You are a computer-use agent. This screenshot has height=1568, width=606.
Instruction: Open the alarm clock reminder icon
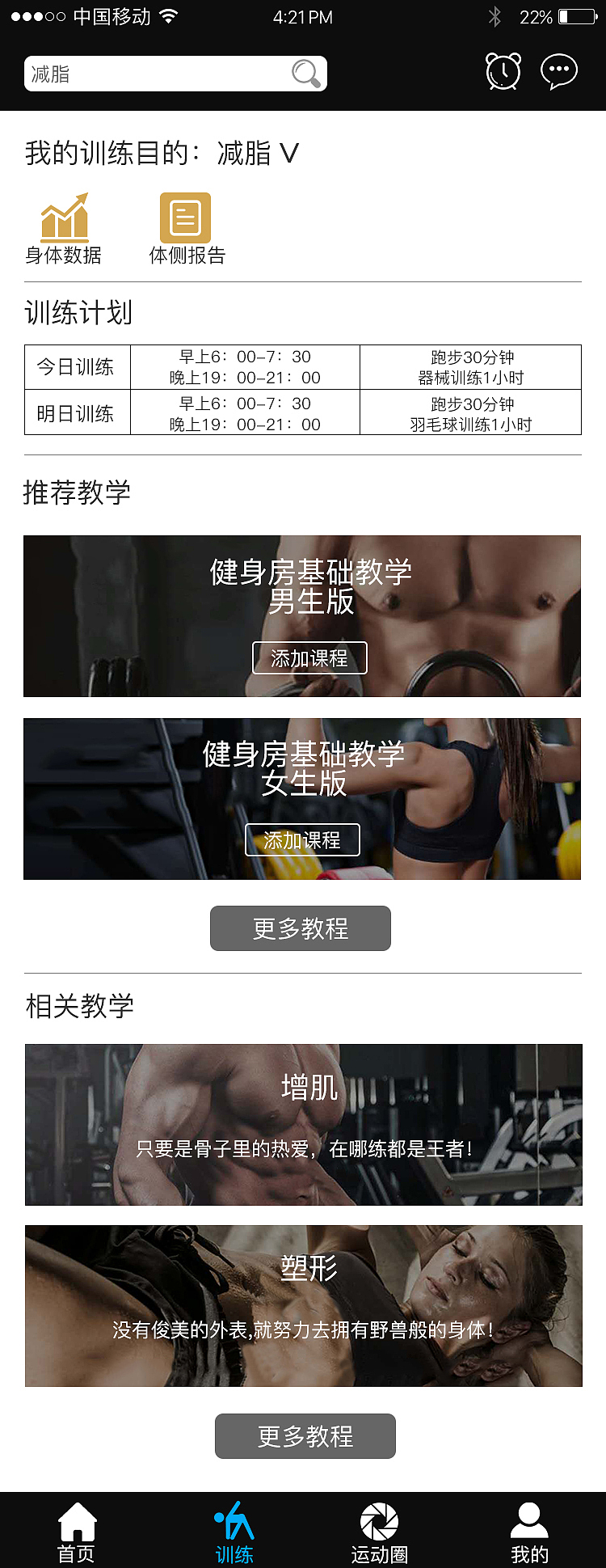pos(502,71)
